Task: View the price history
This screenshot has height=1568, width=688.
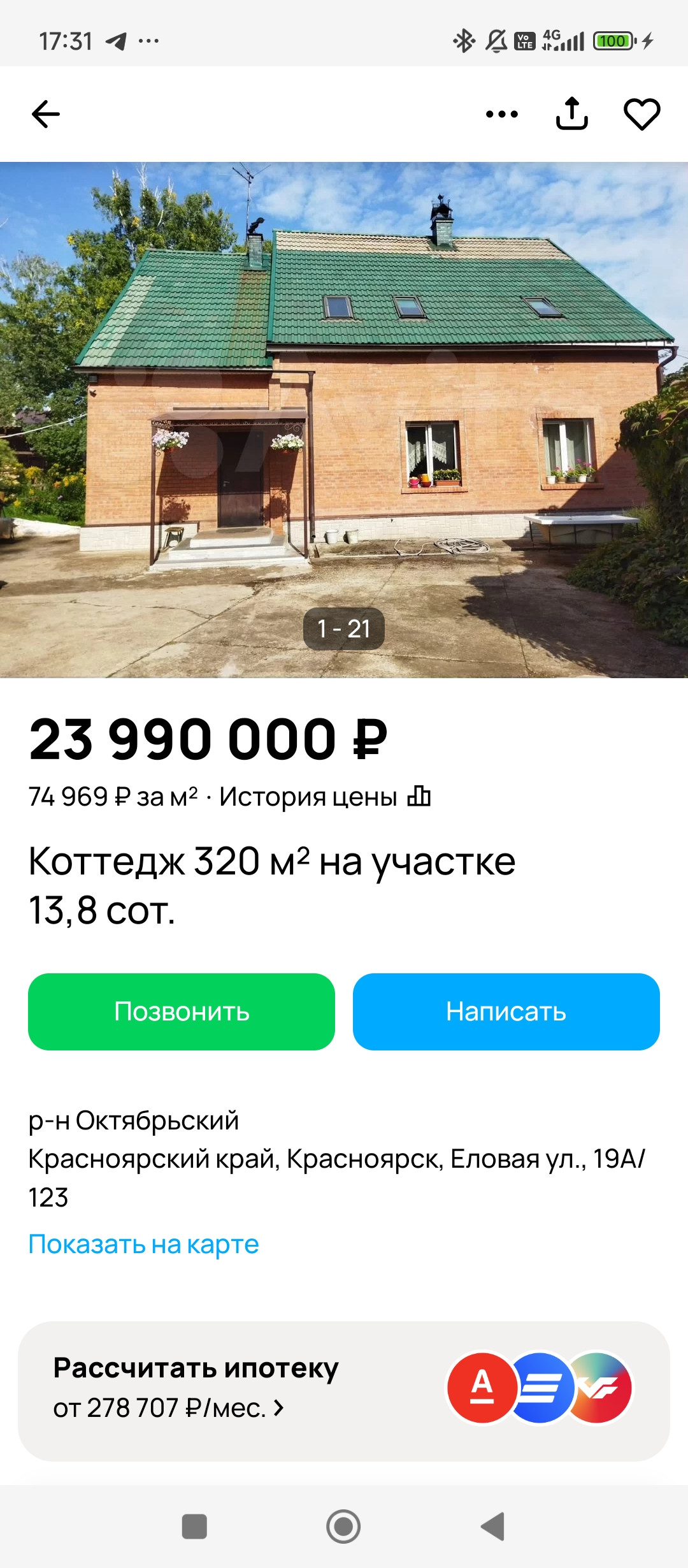Action: point(325,797)
